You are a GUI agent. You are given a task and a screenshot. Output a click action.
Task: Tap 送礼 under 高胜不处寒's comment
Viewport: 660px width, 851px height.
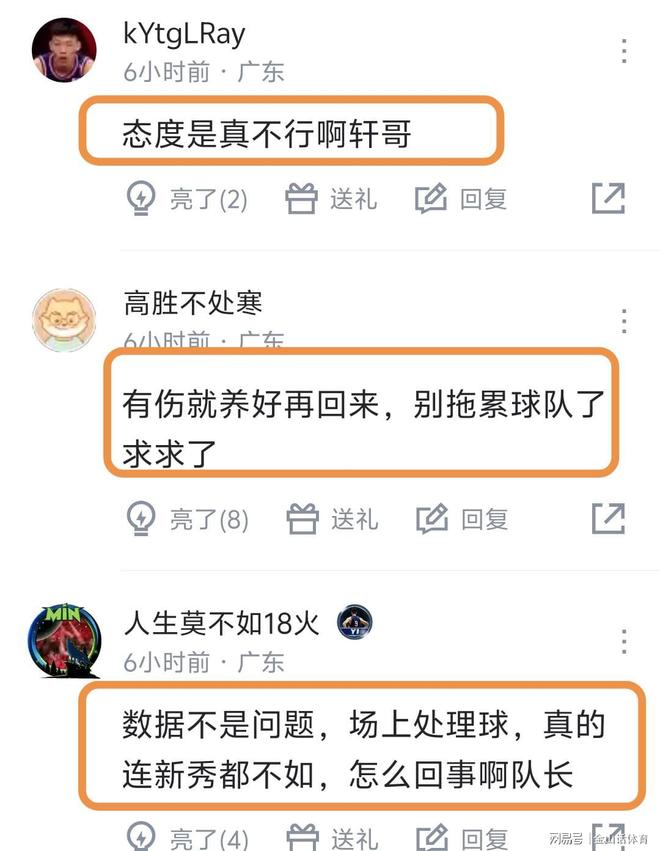331,519
